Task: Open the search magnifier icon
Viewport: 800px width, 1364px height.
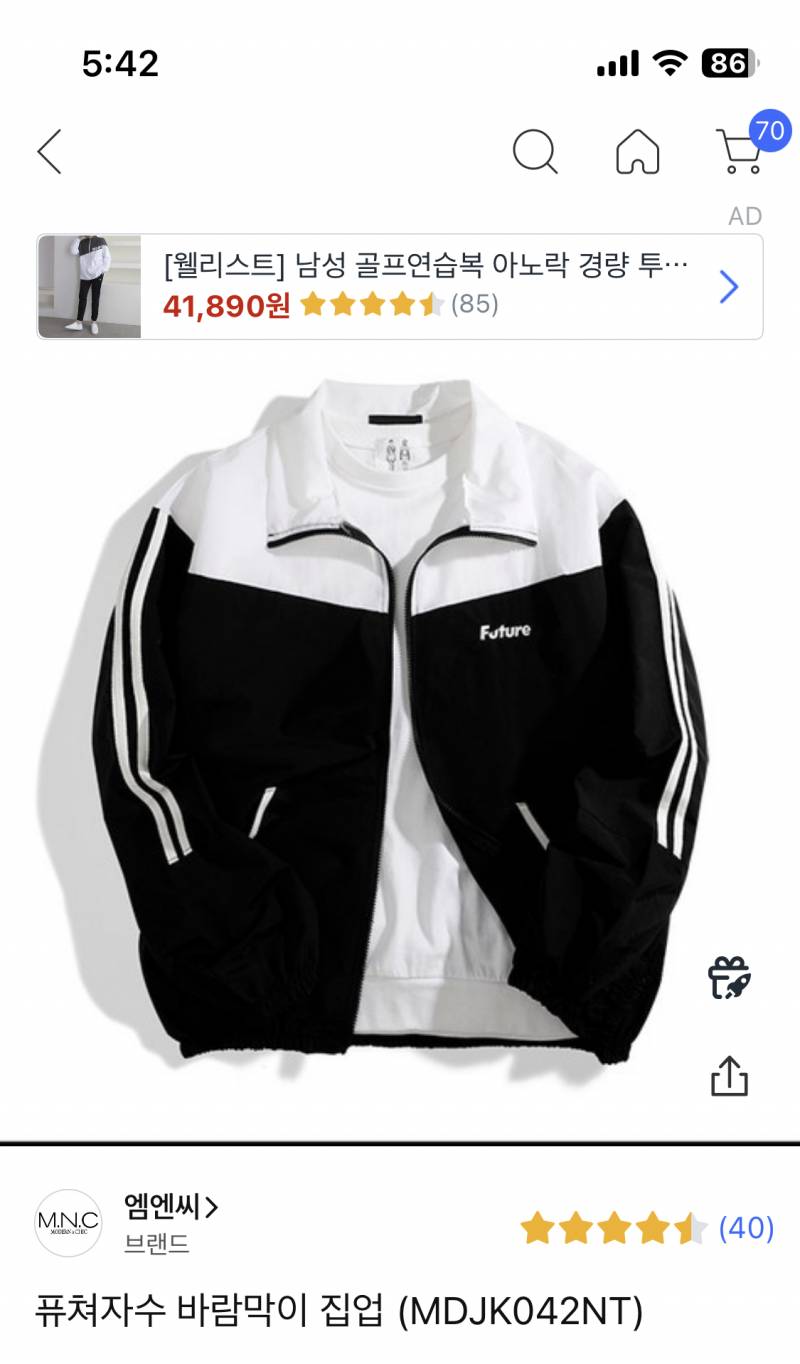Action: coord(535,152)
